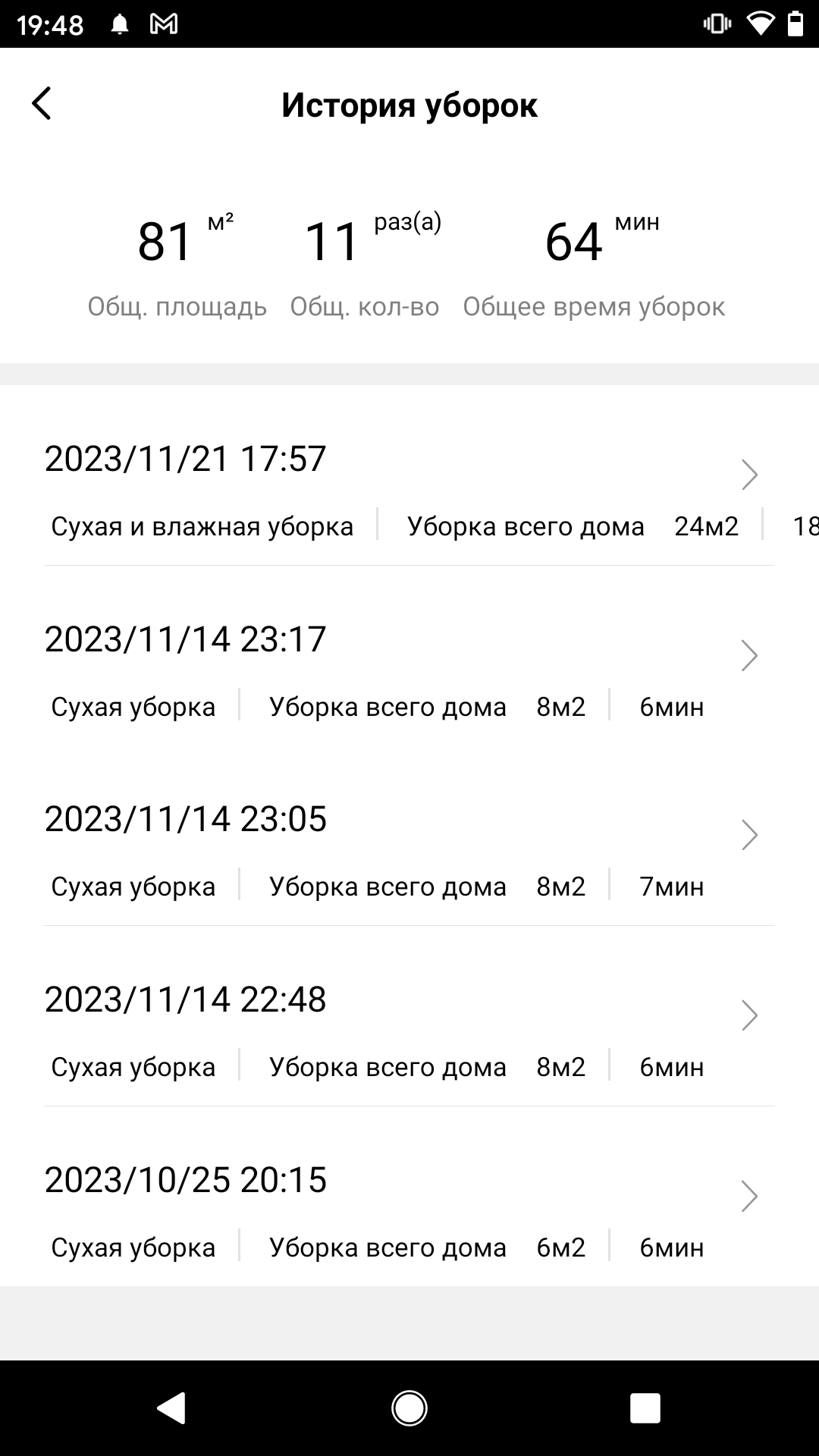Go back from cleaning history
The height and width of the screenshot is (1456, 819).
[x=42, y=104]
